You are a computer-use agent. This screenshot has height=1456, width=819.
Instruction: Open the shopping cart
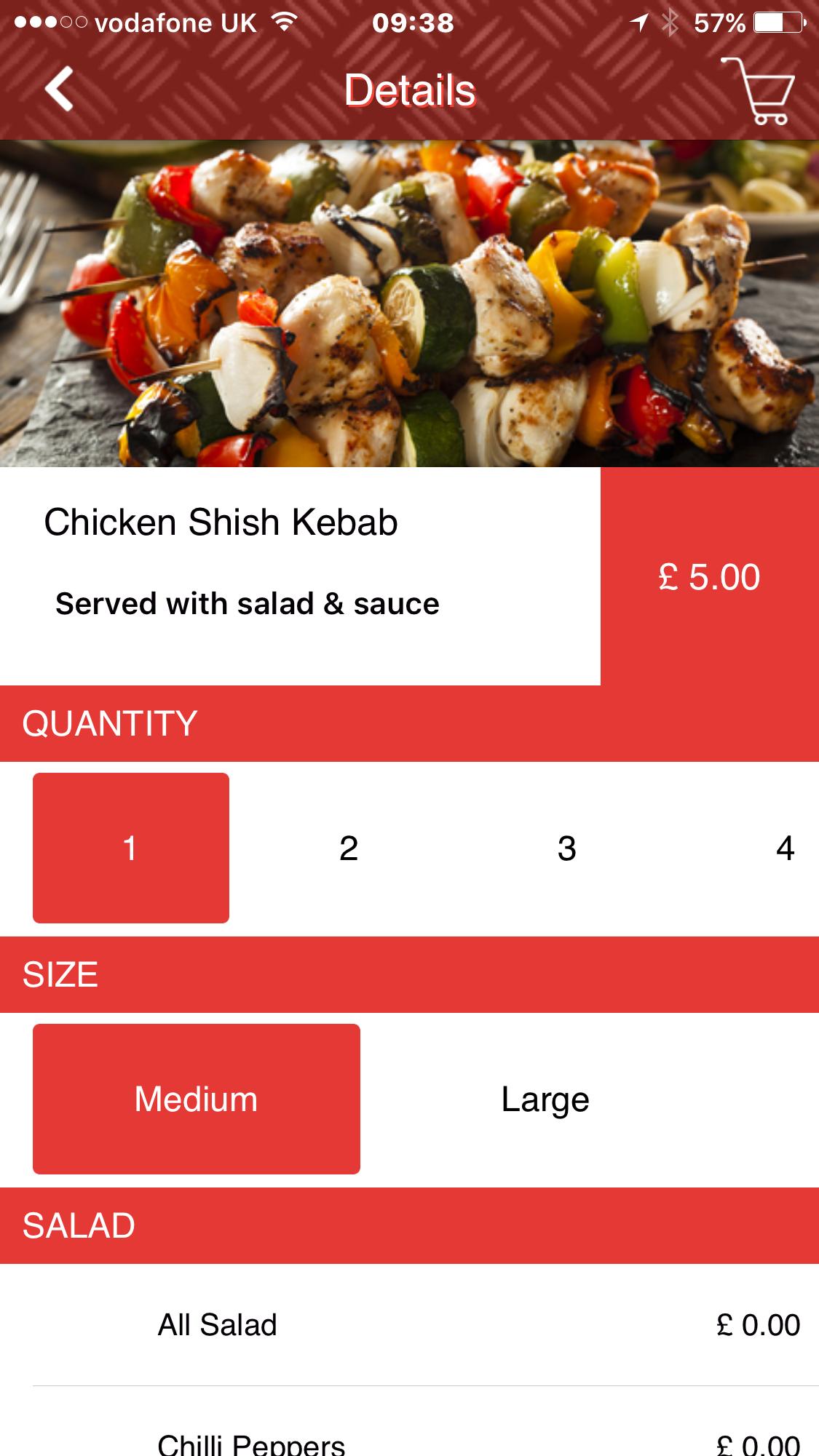[758, 92]
